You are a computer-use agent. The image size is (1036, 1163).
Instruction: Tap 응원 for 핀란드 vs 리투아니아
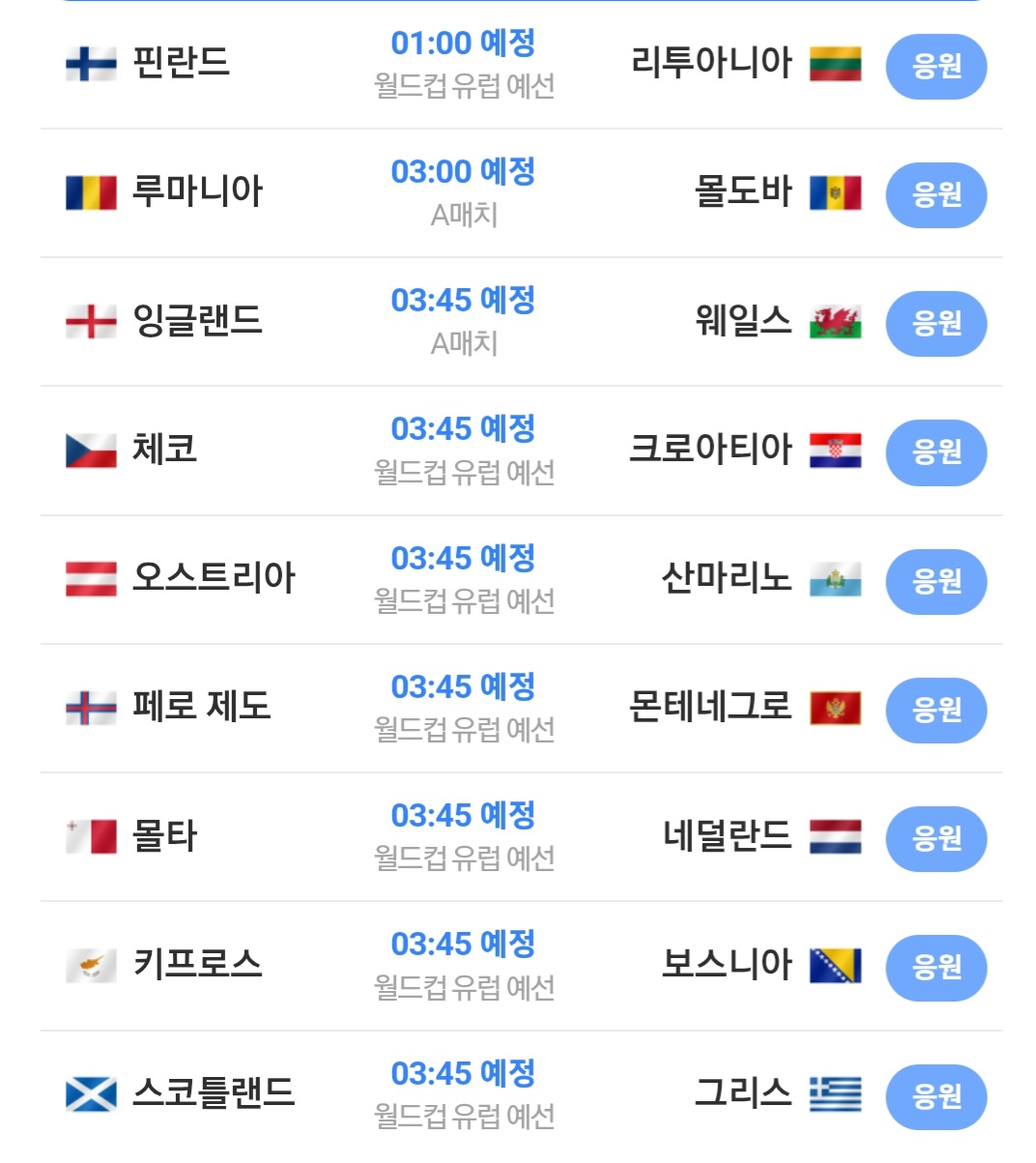click(935, 67)
